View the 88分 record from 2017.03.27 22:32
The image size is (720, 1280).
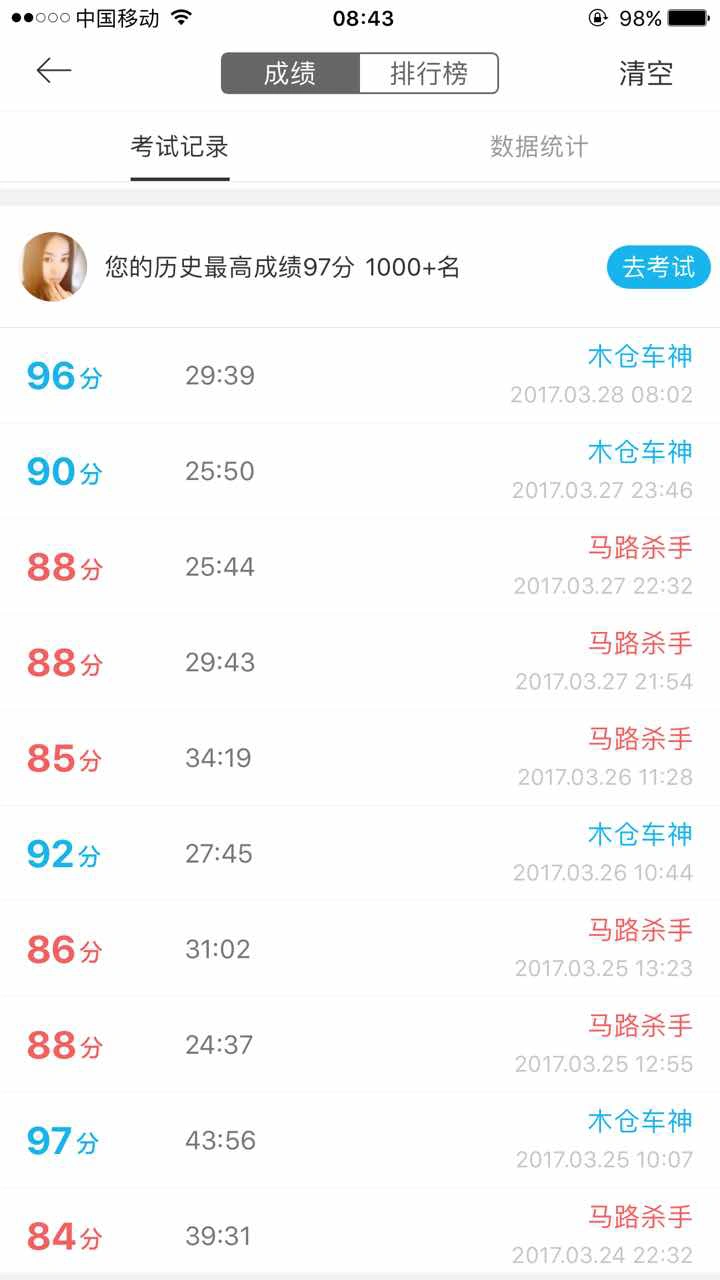(x=360, y=567)
